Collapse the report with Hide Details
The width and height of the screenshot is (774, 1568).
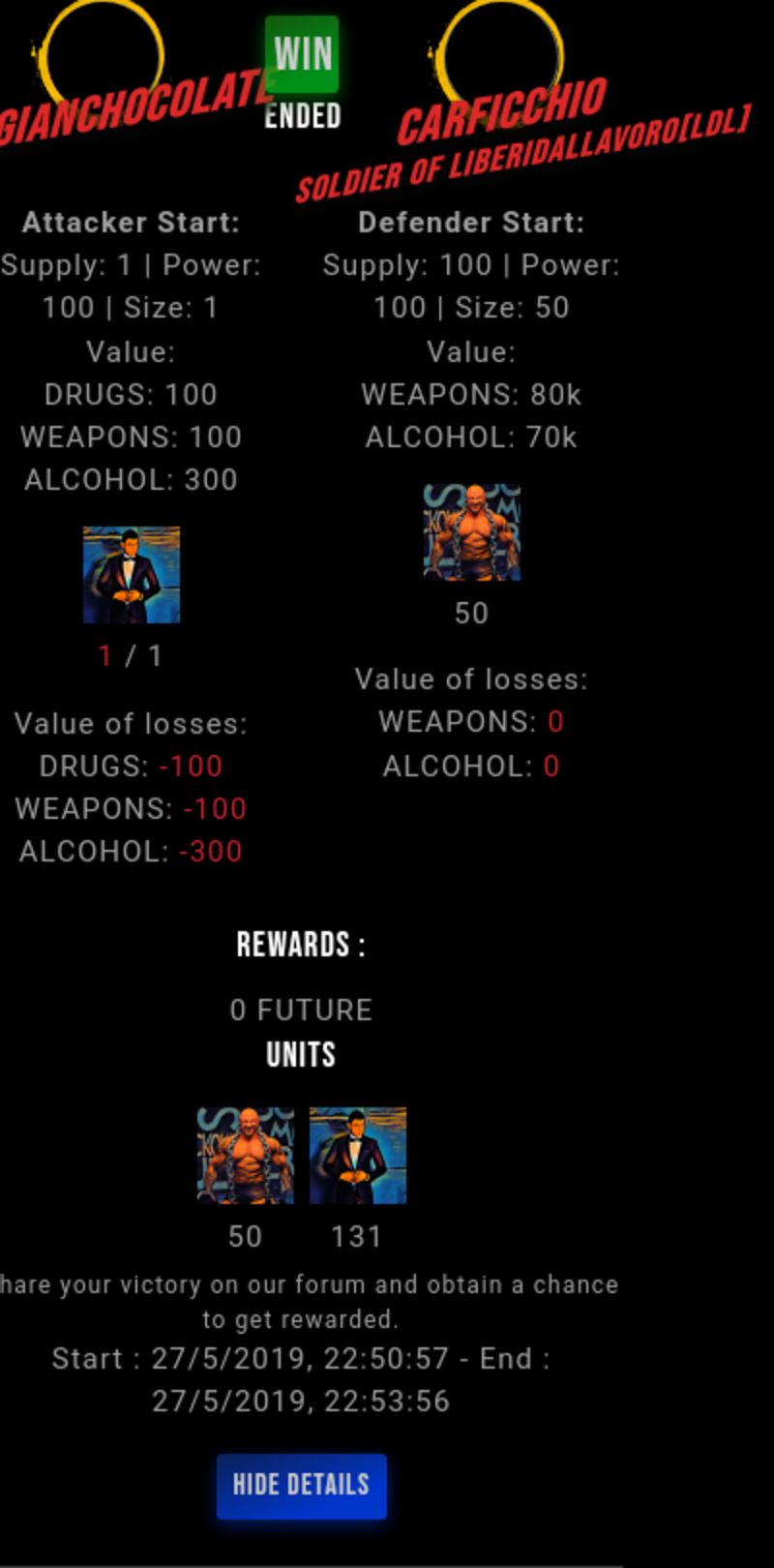coord(301,1485)
